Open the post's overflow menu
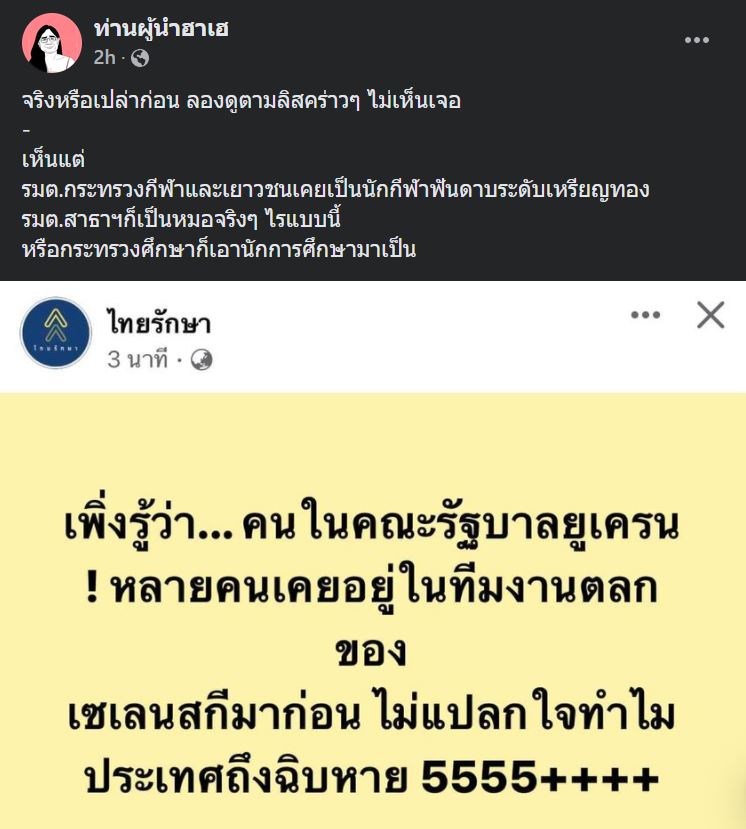The image size is (746, 829). click(x=696, y=41)
